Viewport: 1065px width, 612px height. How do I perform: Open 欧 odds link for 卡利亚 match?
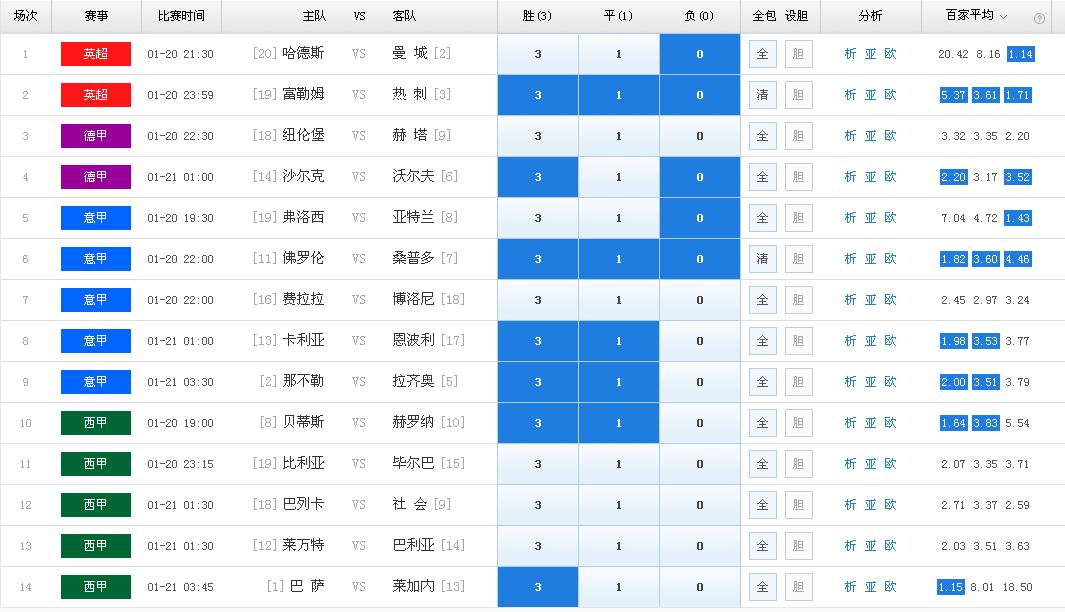890,341
